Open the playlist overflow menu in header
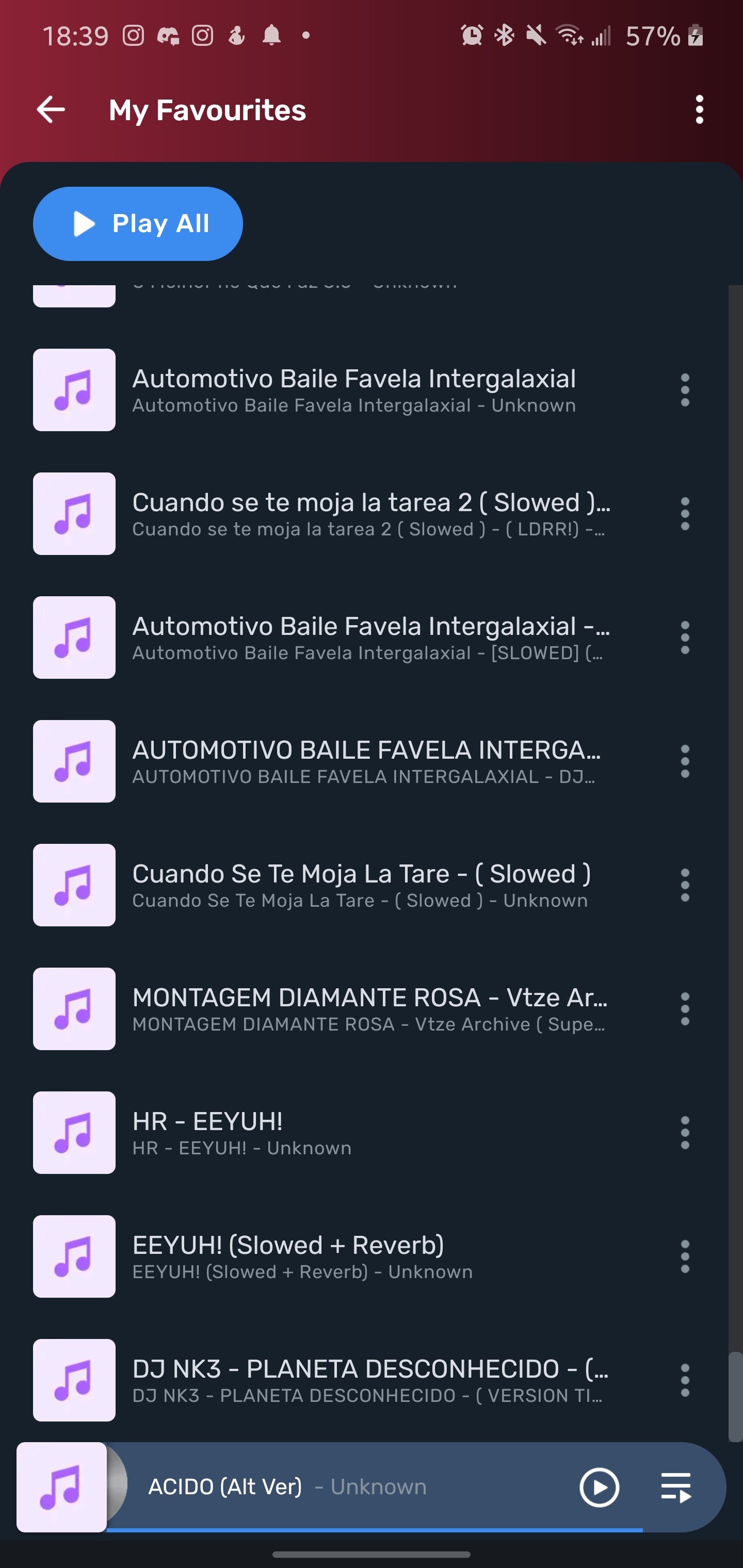 tap(699, 110)
